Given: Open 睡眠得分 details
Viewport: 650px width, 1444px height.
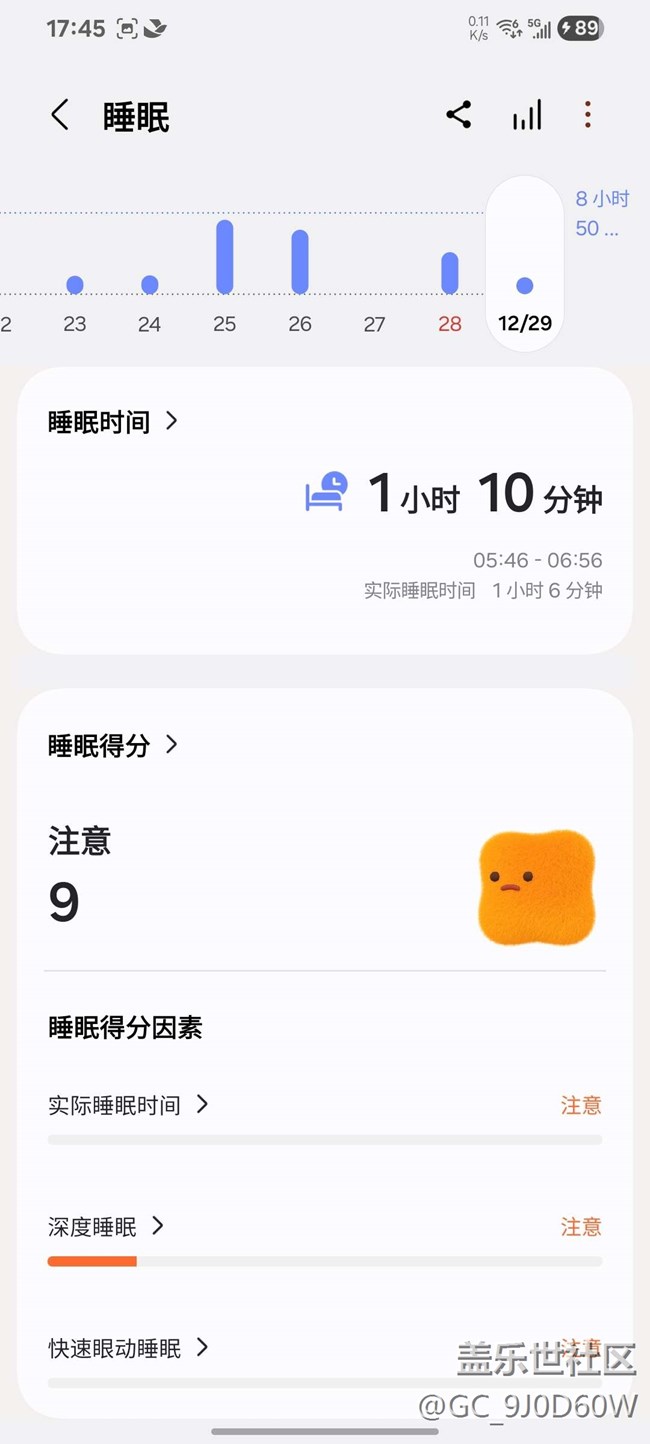Looking at the screenshot, I should (112, 745).
